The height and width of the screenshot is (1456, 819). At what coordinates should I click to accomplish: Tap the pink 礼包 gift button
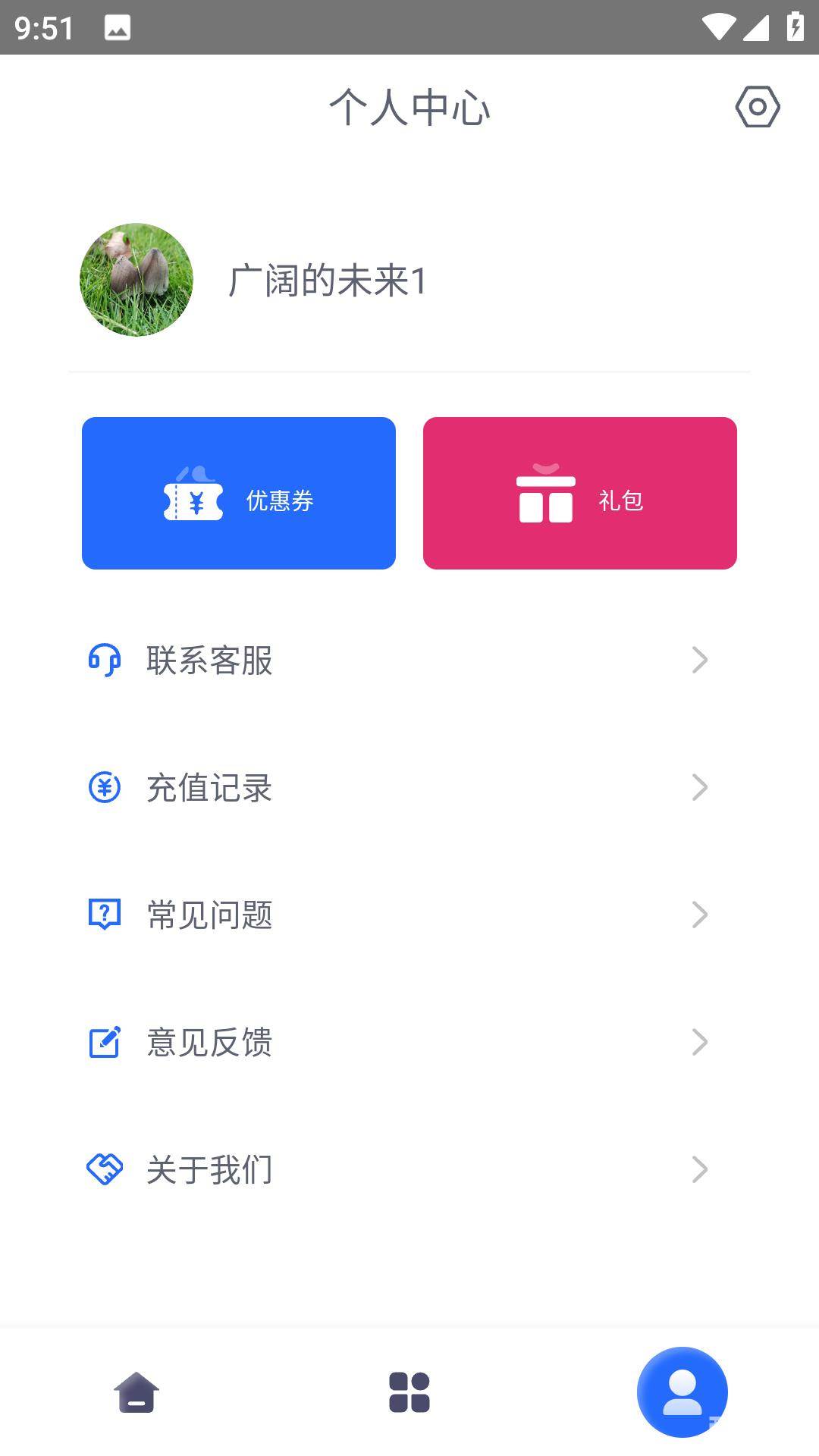click(x=580, y=493)
